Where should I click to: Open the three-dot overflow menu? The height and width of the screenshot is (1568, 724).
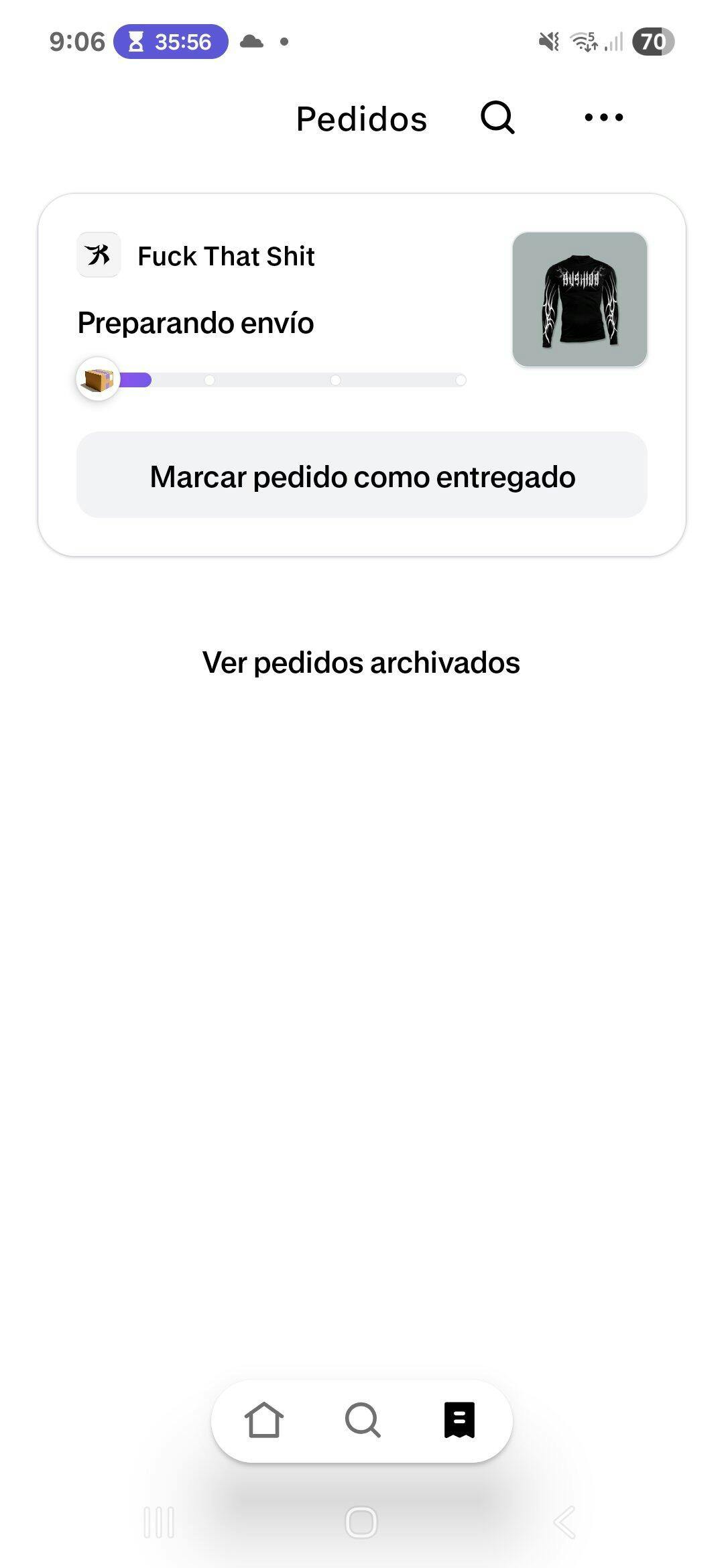click(603, 118)
